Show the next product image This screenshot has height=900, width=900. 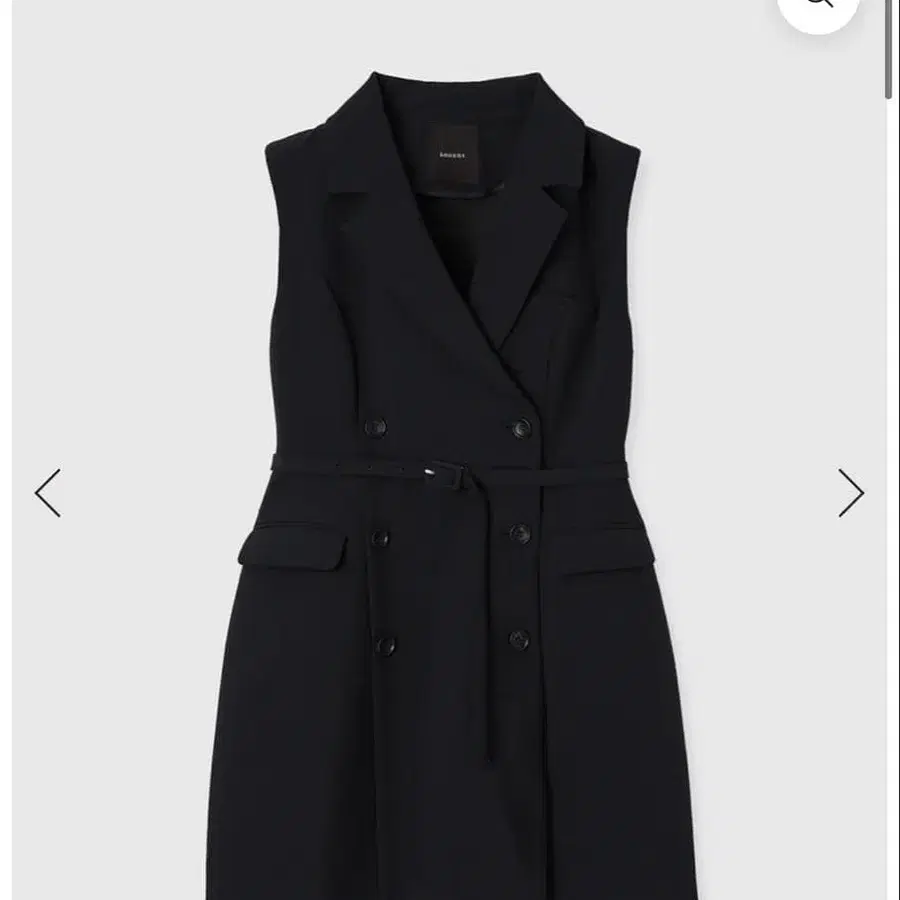tap(851, 493)
